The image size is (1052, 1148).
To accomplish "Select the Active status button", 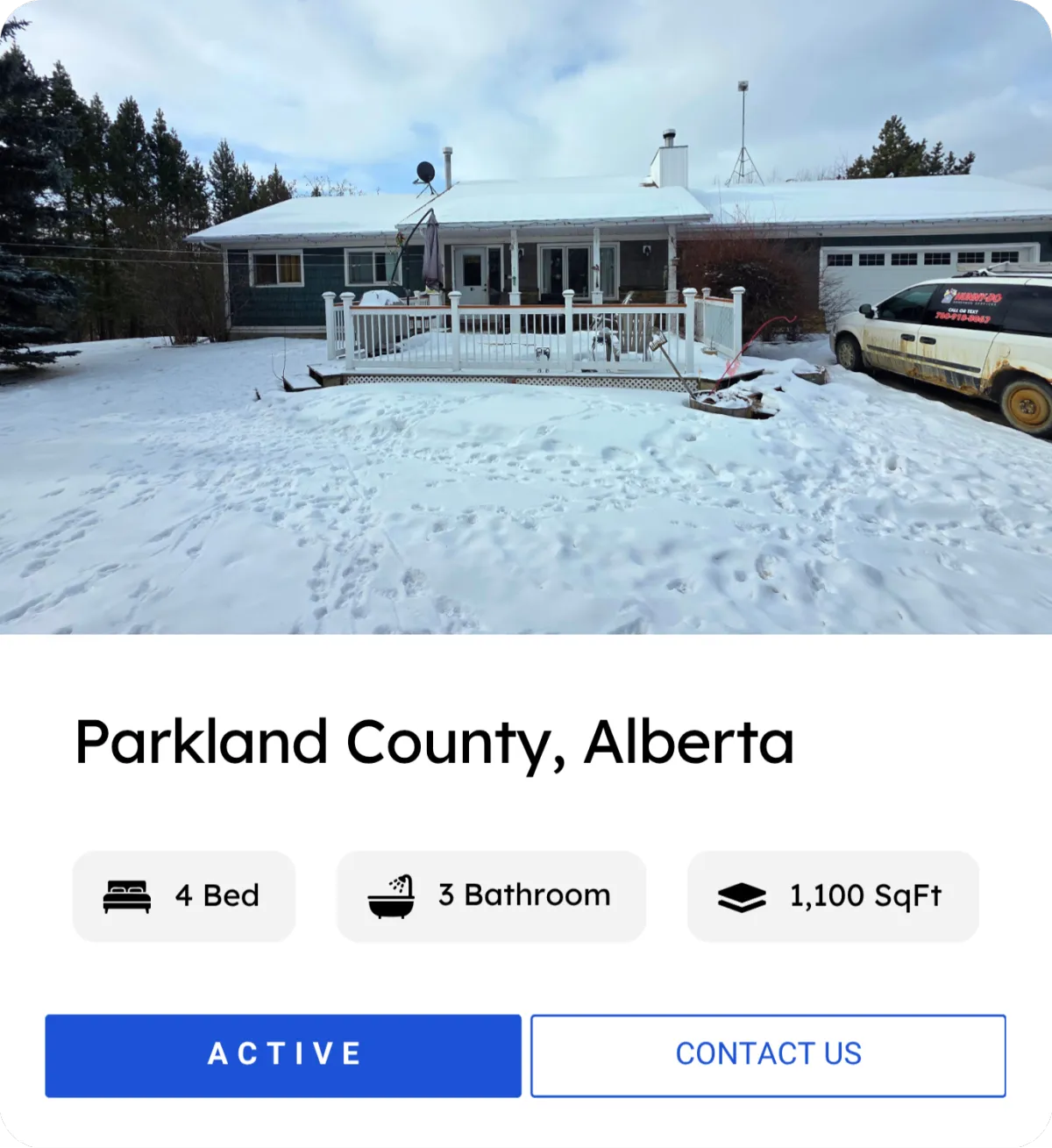I will pyautogui.click(x=283, y=1055).
